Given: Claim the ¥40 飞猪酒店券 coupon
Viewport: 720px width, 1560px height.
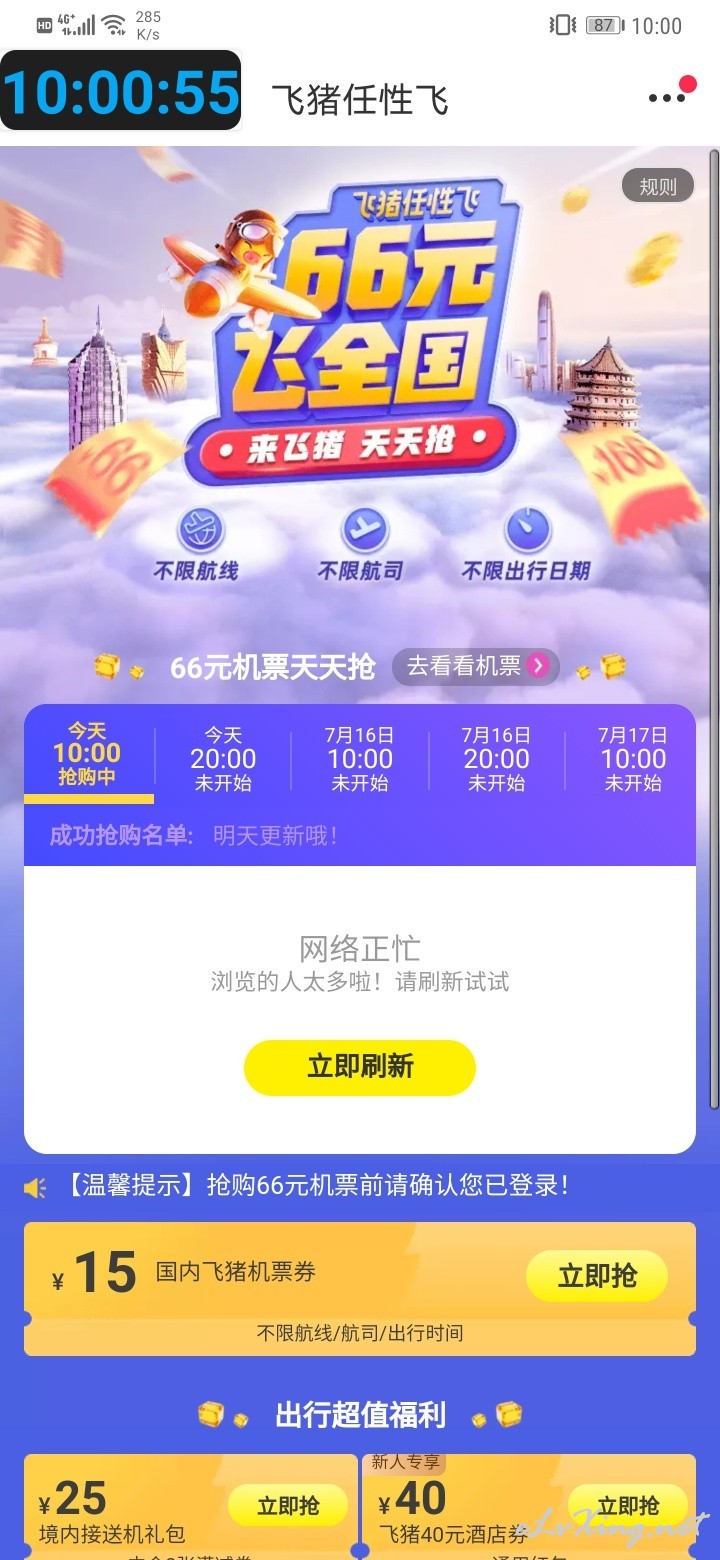Looking at the screenshot, I should [628, 1505].
